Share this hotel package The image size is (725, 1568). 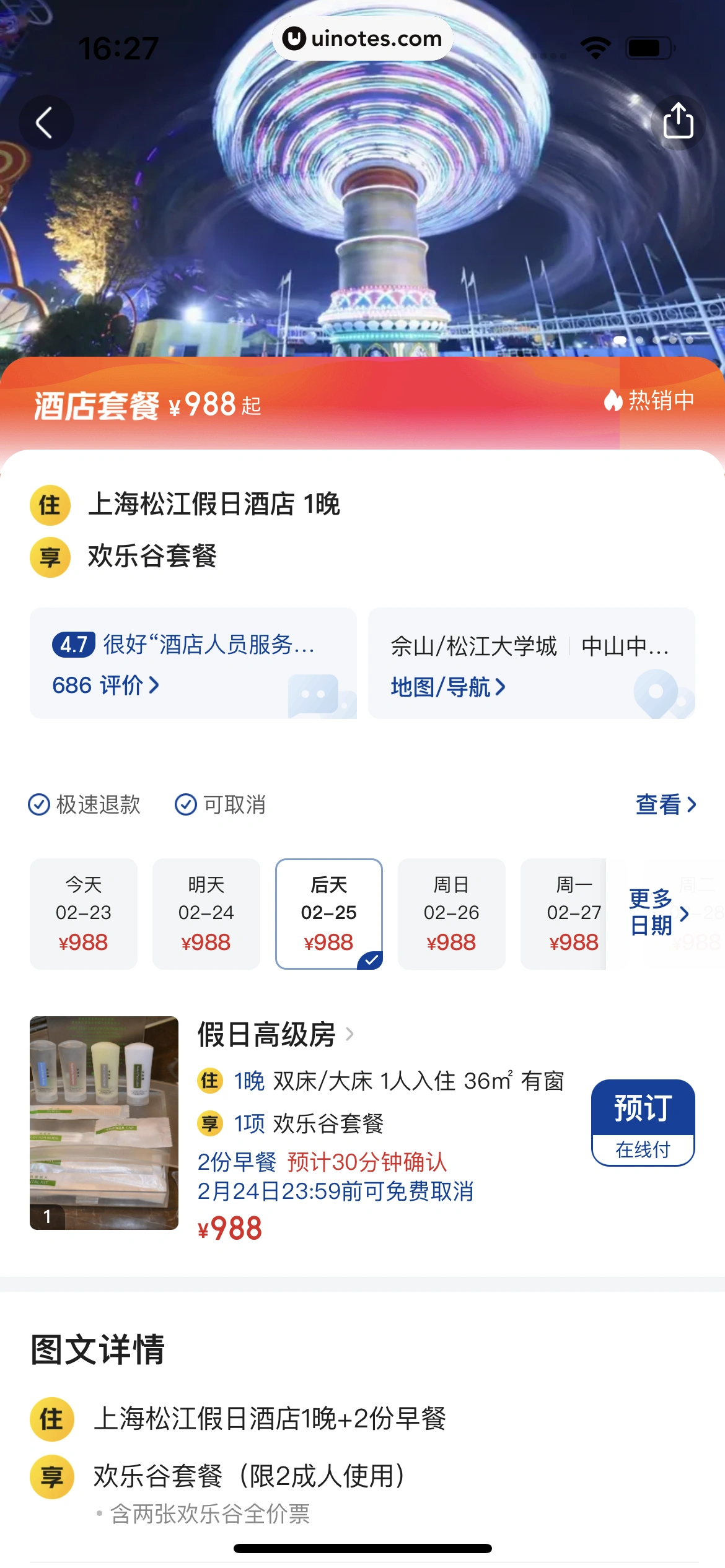pos(678,121)
